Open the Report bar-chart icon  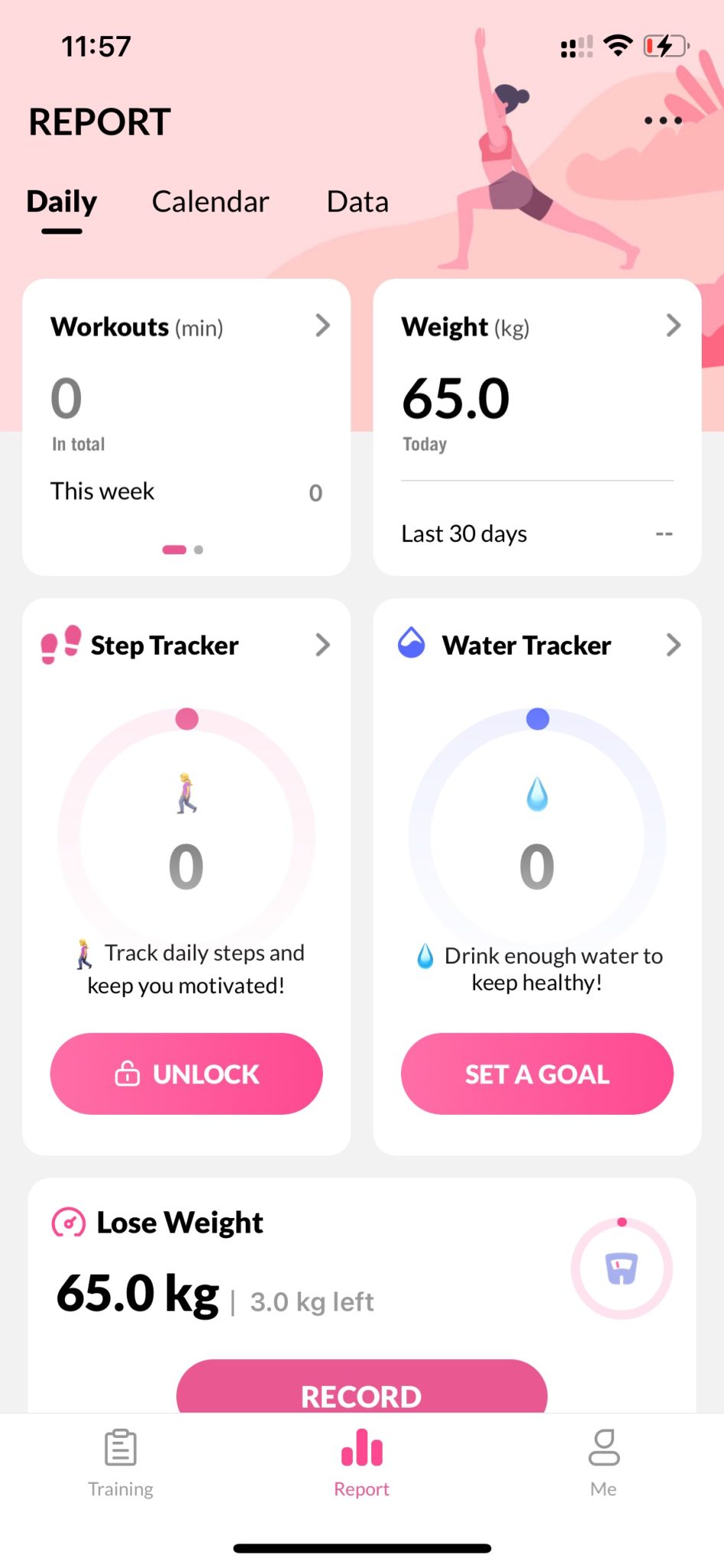pyautogui.click(x=360, y=1446)
